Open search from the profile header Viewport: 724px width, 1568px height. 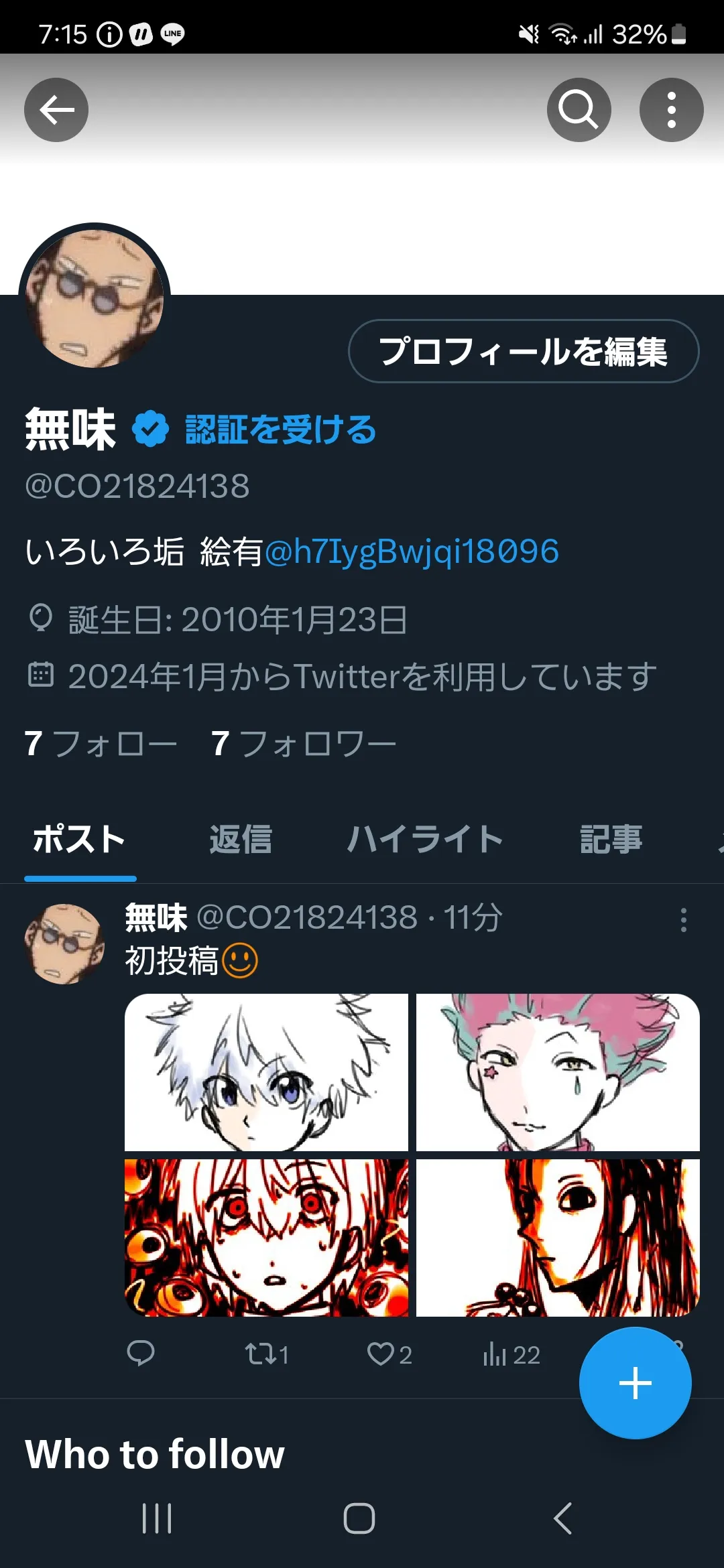click(x=579, y=110)
